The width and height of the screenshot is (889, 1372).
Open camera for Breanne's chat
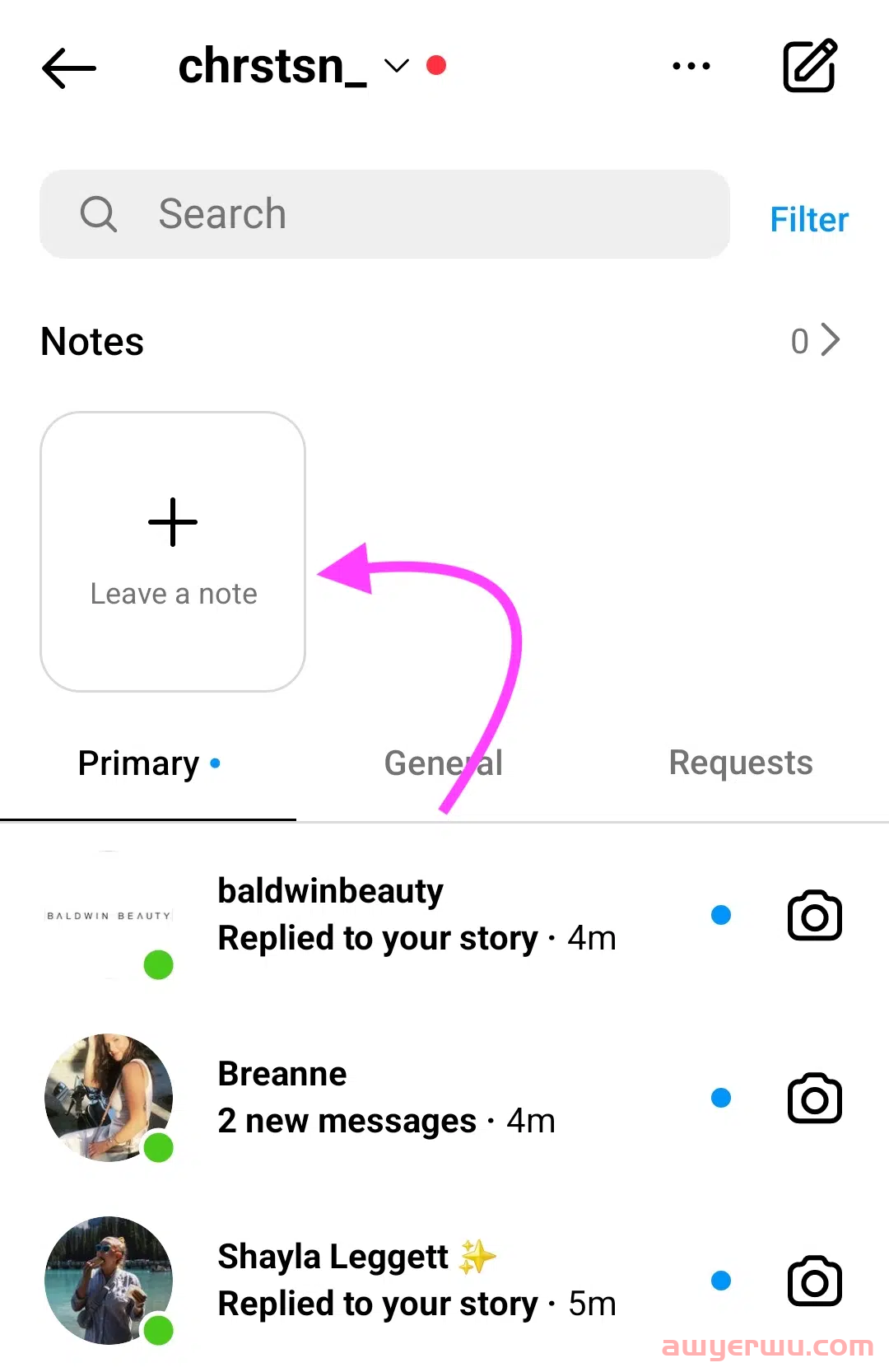814,1098
